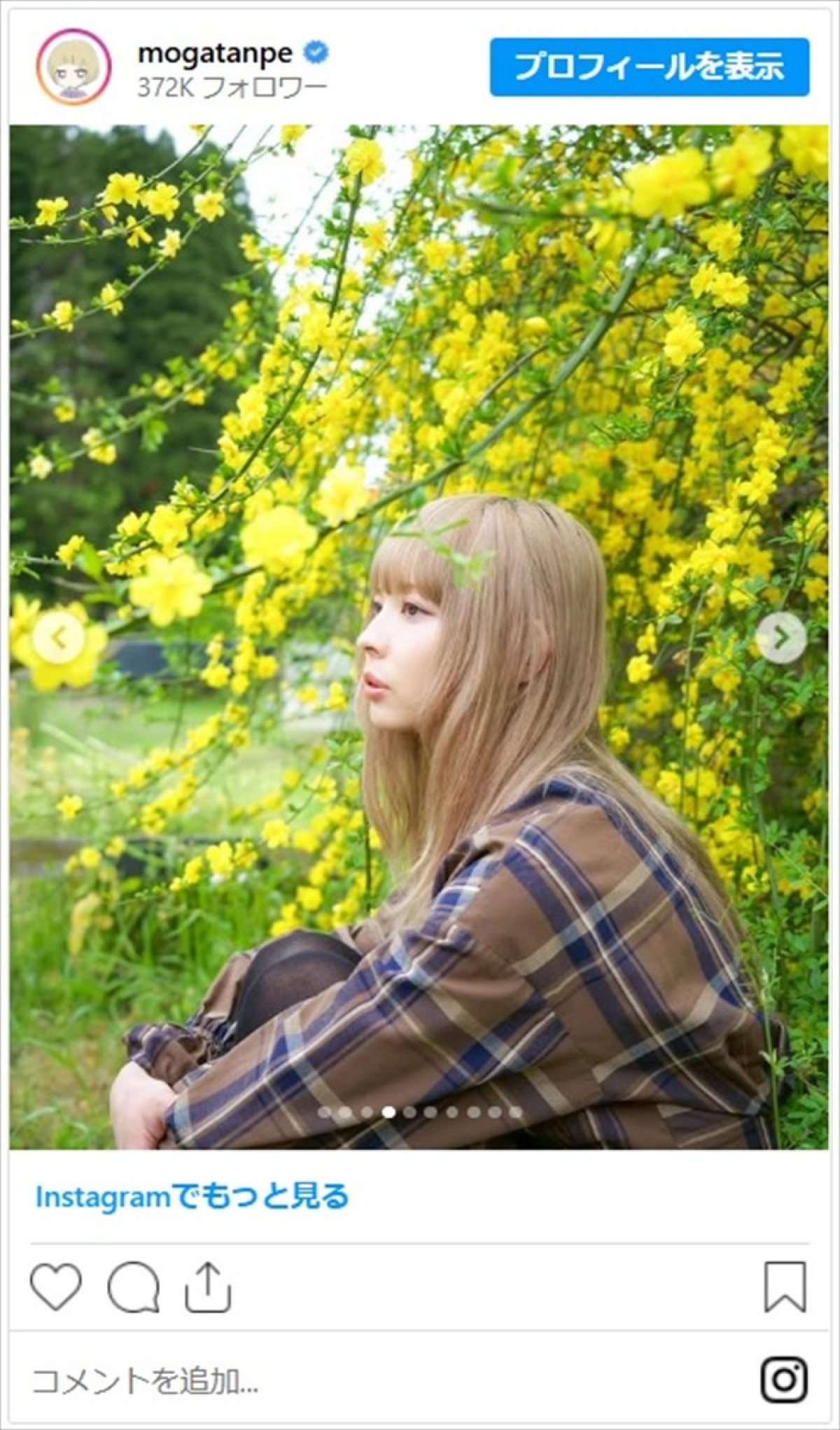
Task: Tap the プロフィールを表示 button
Action: [649, 67]
